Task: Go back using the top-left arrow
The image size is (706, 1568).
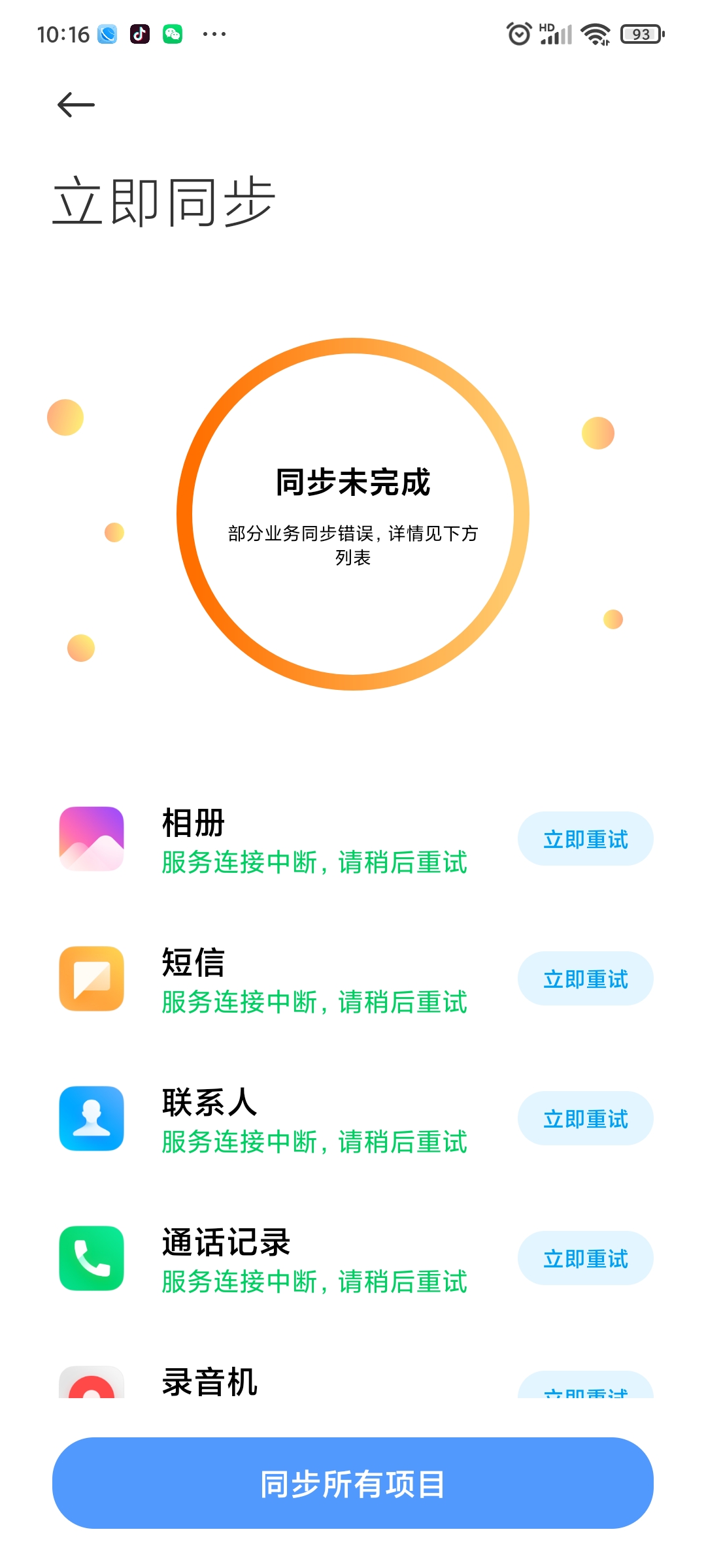Action: pos(76,105)
